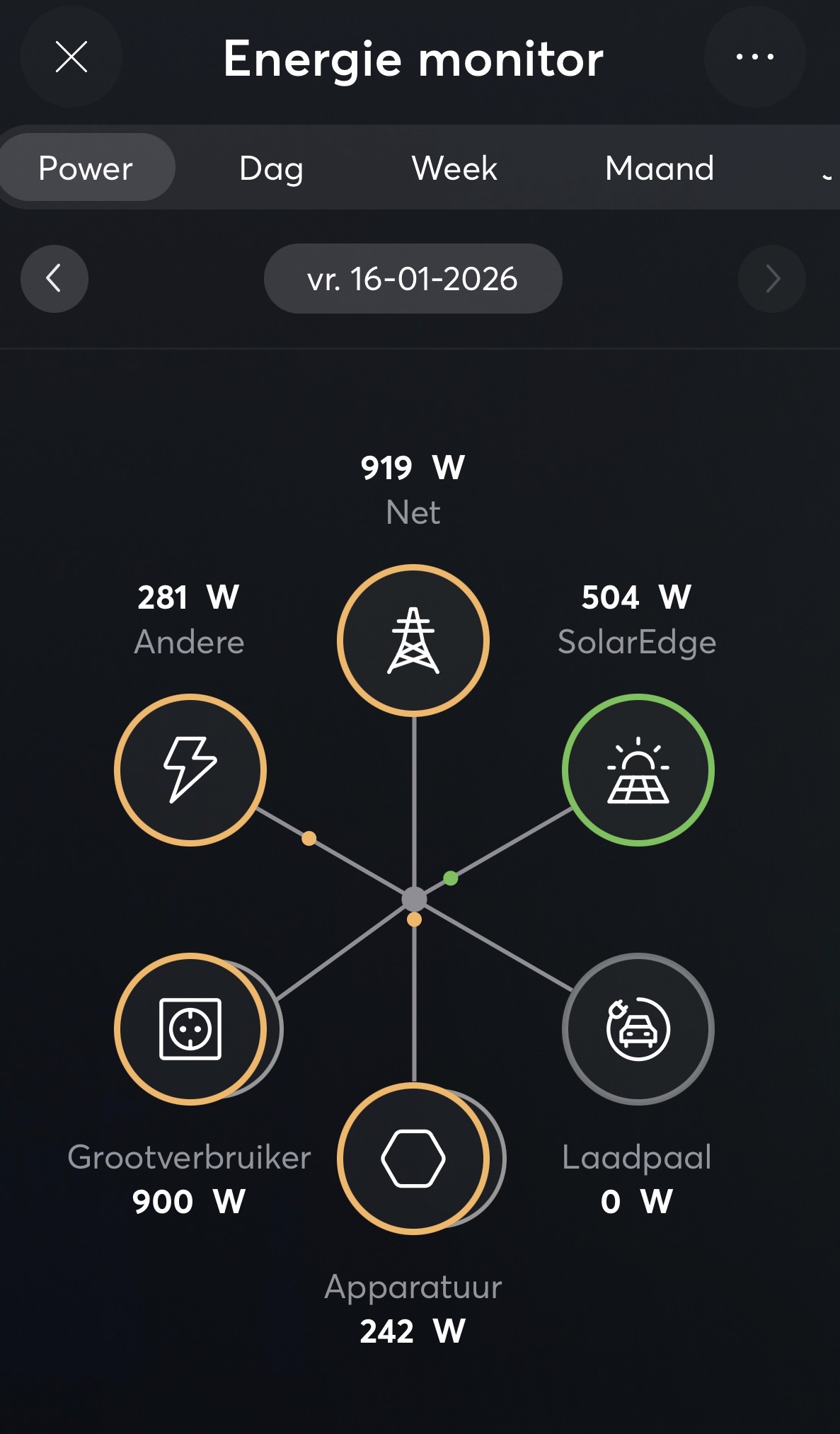Select the Power tab

click(x=86, y=168)
